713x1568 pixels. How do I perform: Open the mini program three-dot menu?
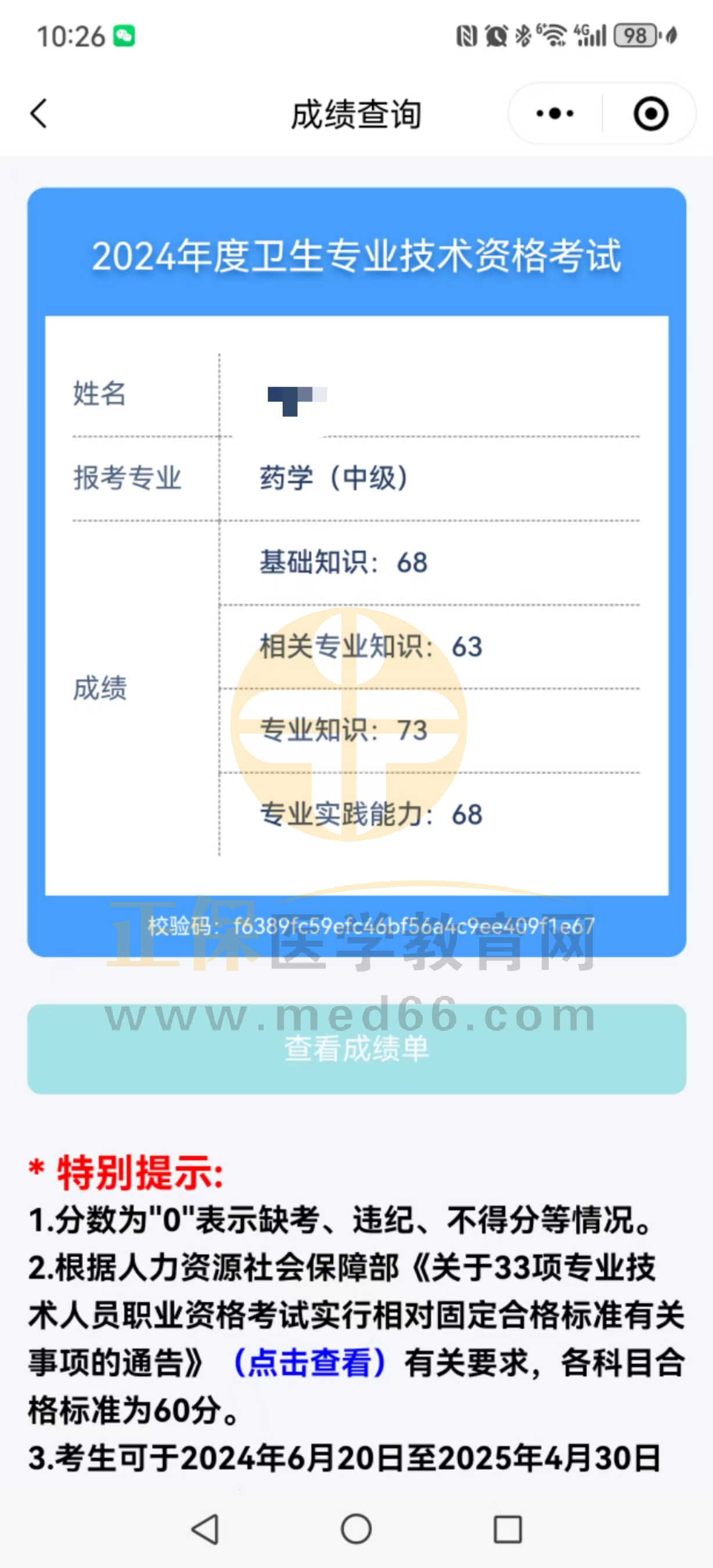pyautogui.click(x=554, y=114)
